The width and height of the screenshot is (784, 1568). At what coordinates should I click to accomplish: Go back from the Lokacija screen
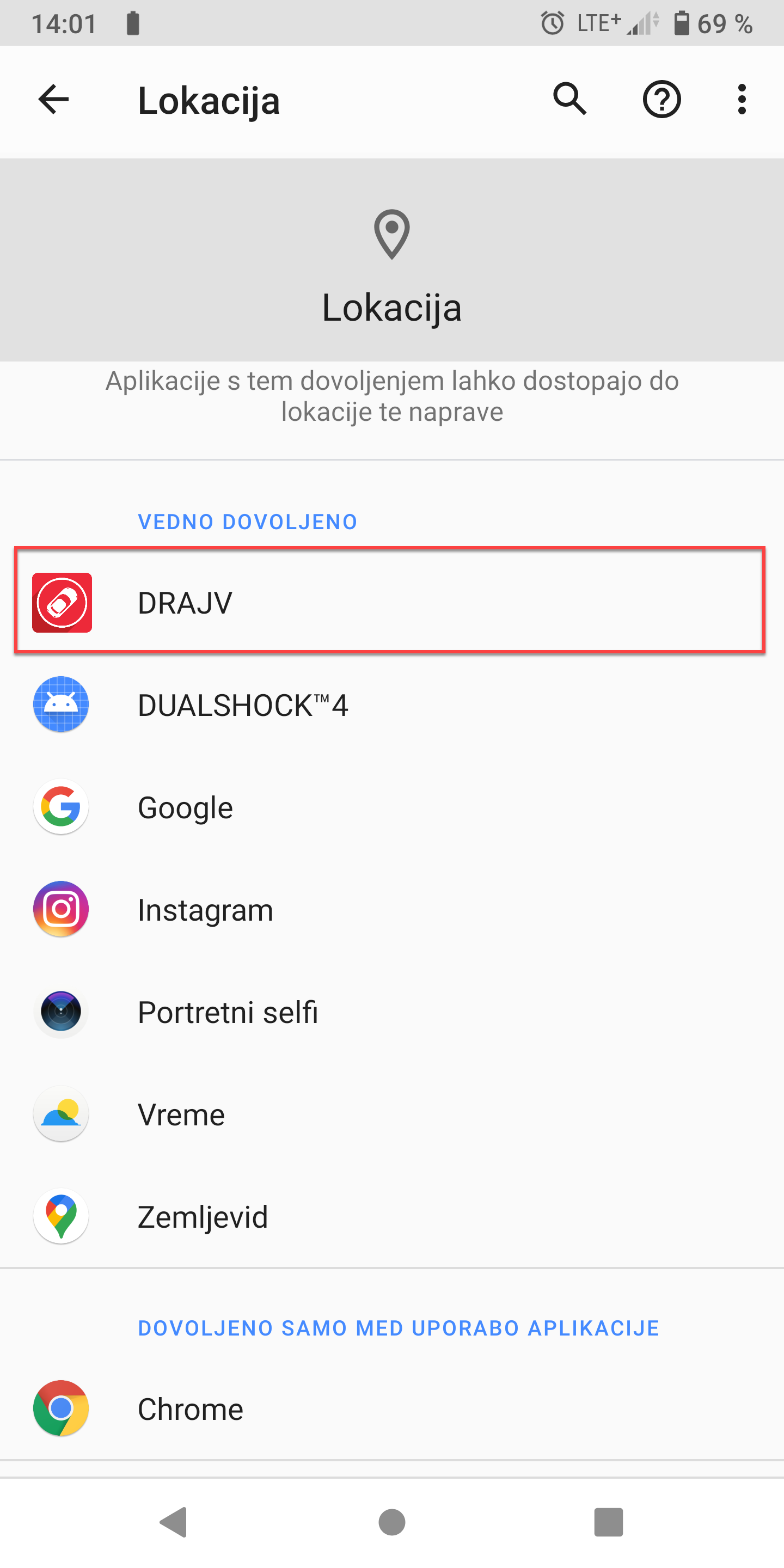tap(53, 100)
